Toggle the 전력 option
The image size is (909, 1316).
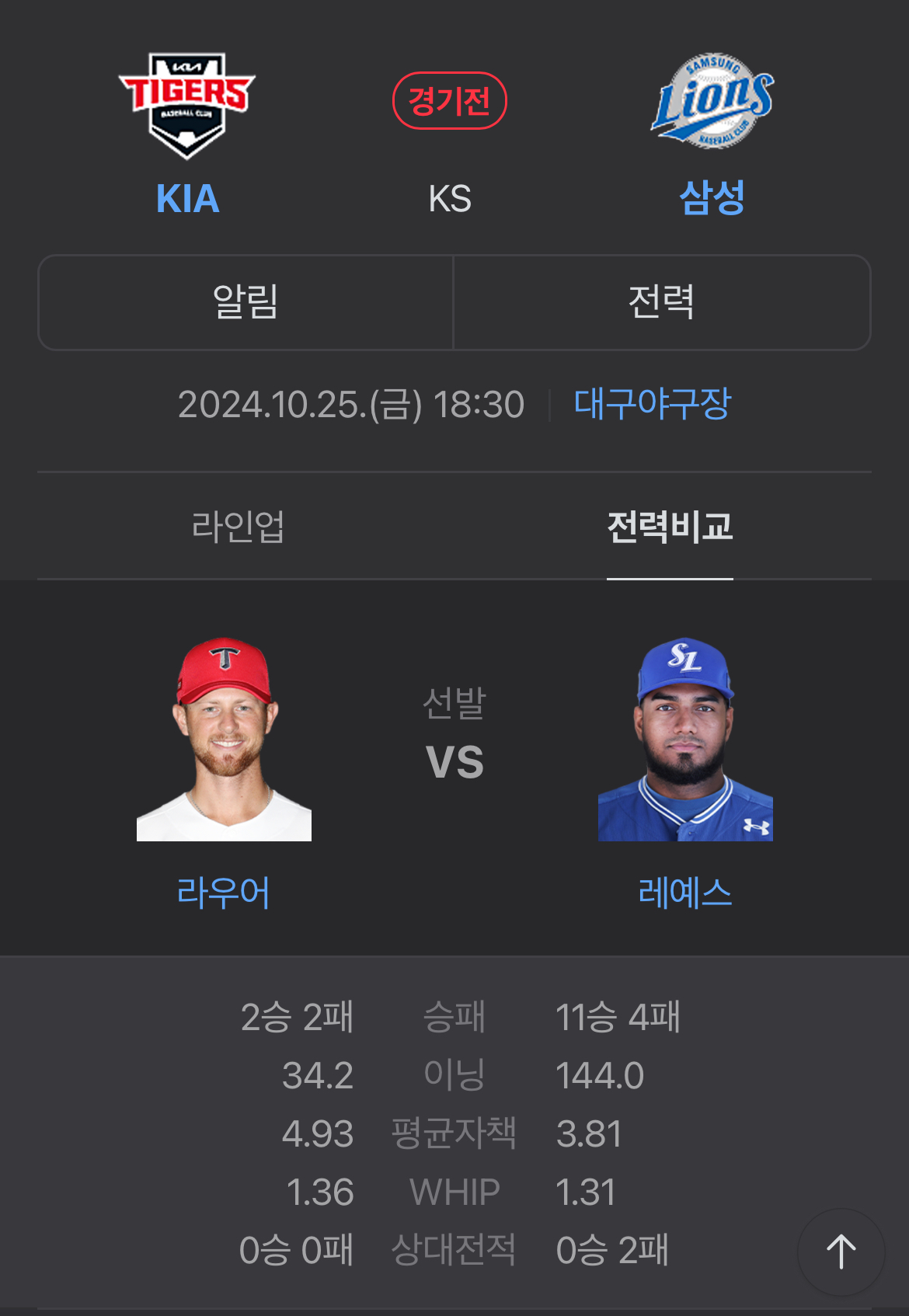(662, 302)
